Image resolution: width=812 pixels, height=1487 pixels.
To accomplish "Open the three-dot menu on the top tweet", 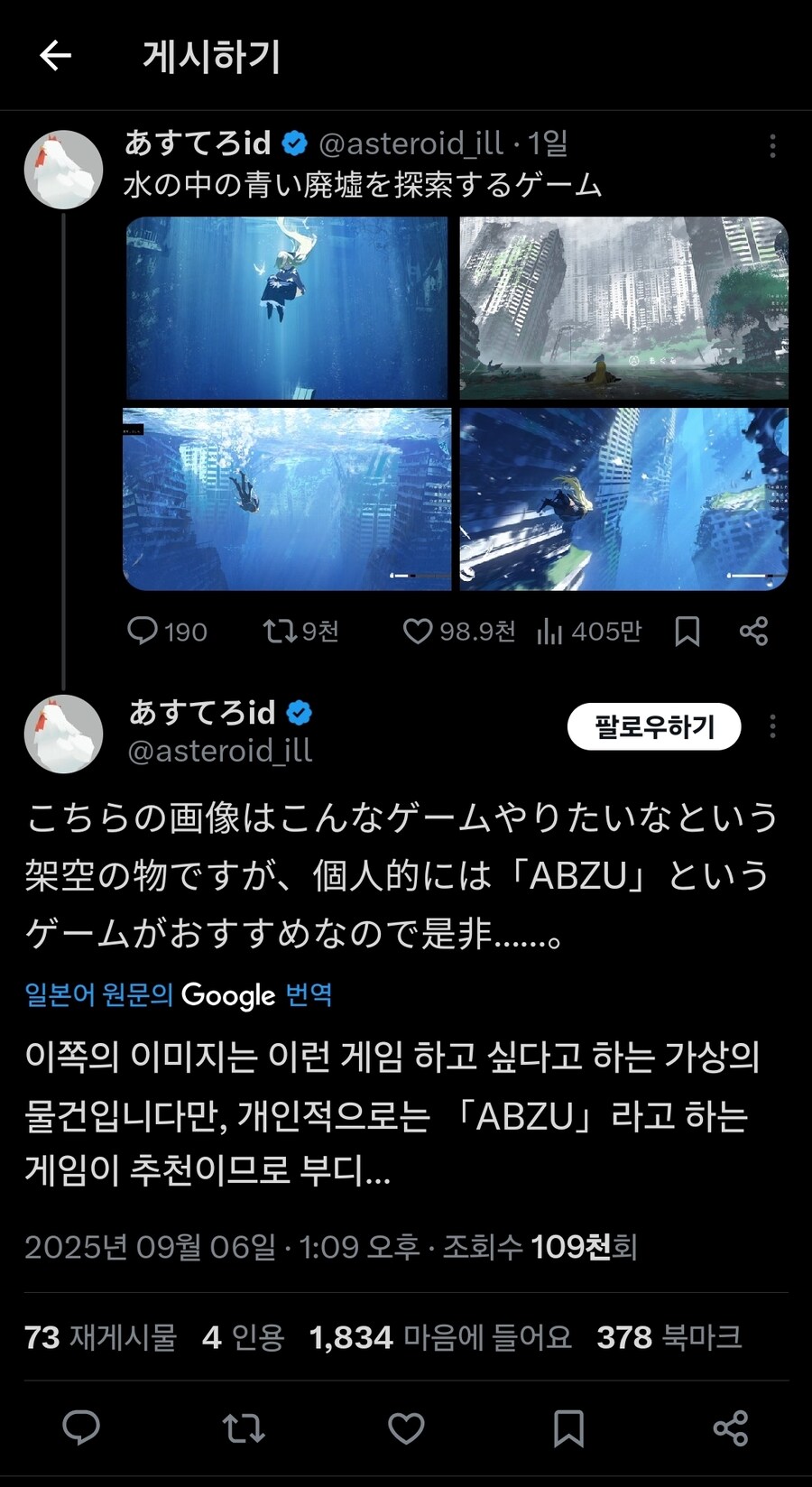I will (773, 144).
